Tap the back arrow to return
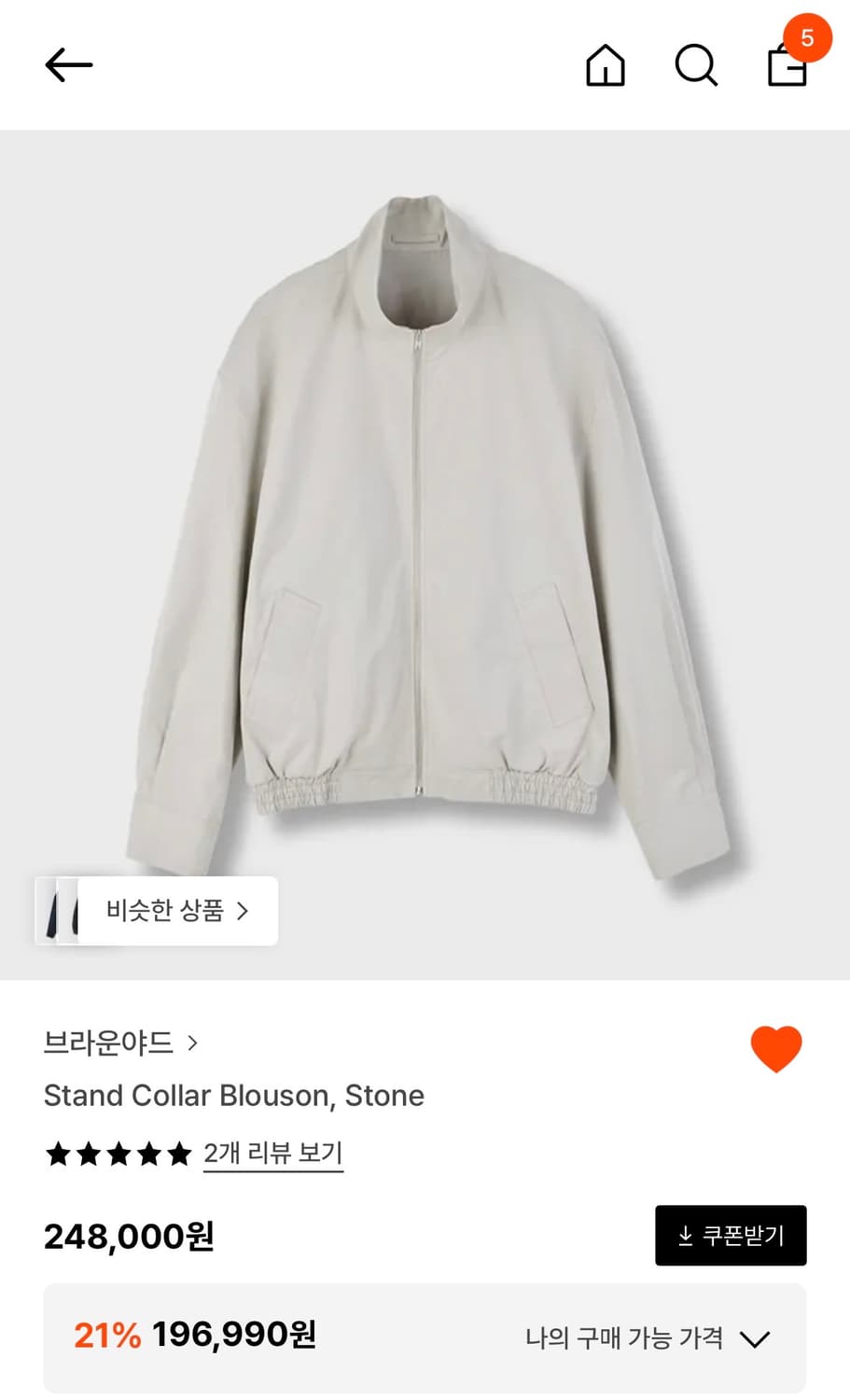The width and height of the screenshot is (850, 1400). tap(68, 63)
